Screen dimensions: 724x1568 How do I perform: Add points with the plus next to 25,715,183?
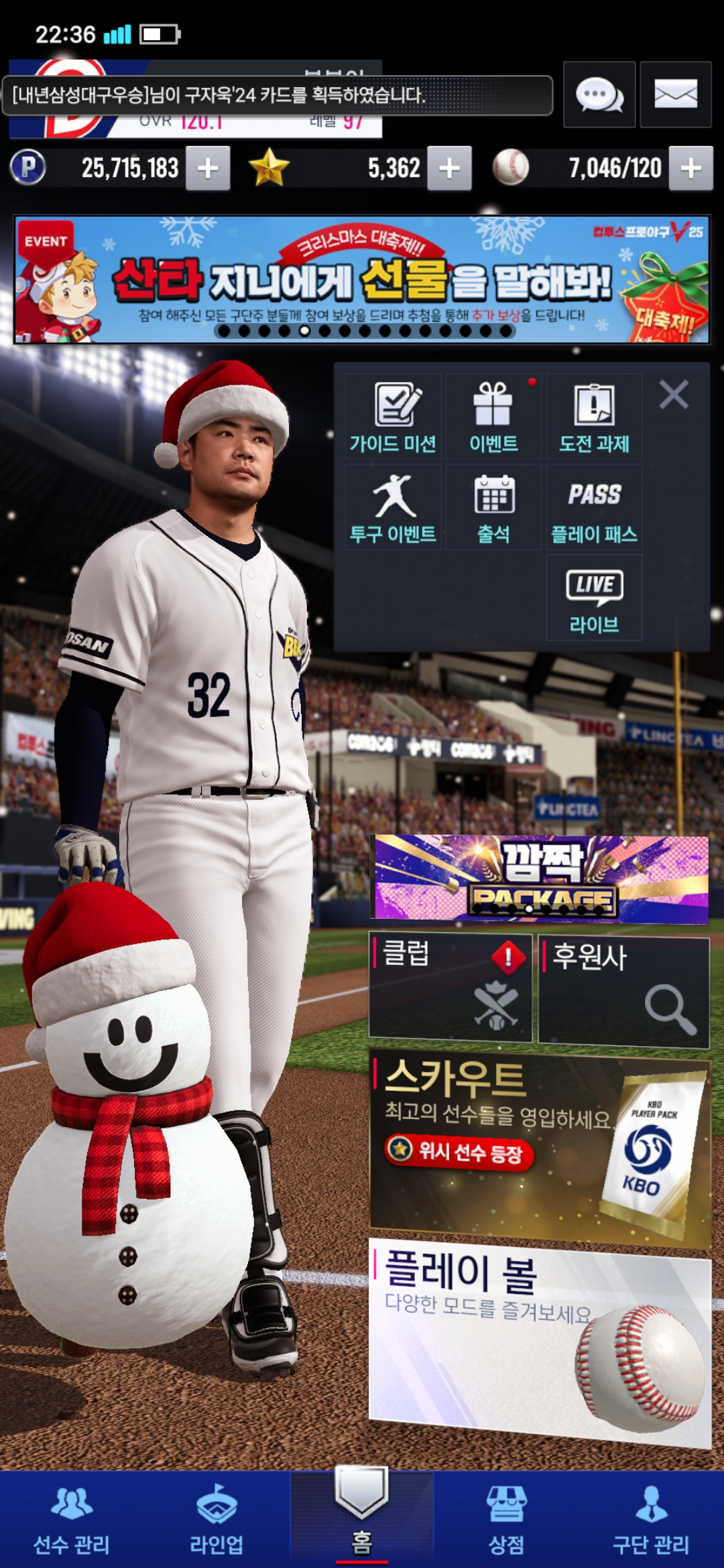pyautogui.click(x=208, y=168)
